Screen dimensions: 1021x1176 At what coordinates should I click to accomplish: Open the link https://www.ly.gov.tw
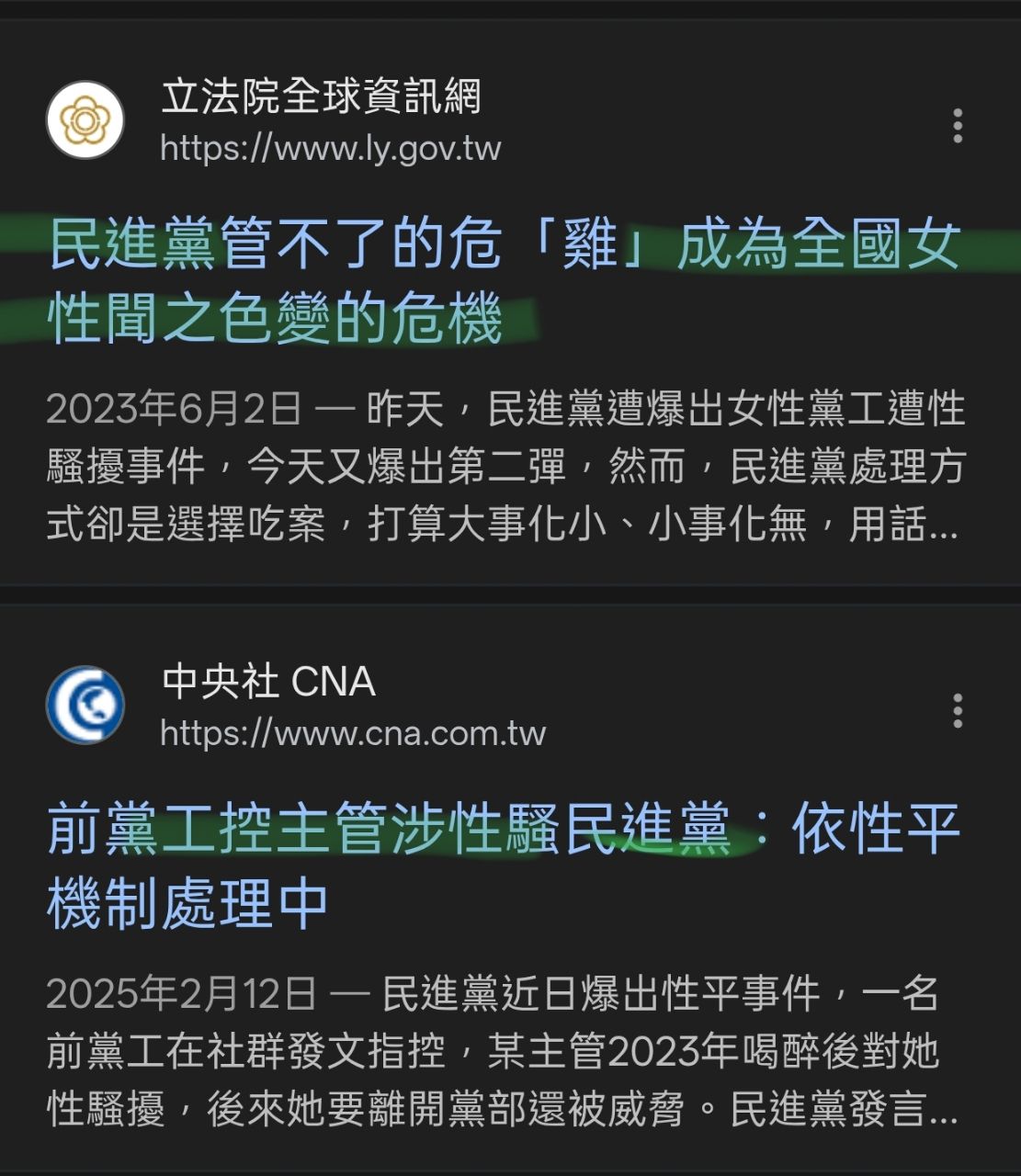pos(328,148)
